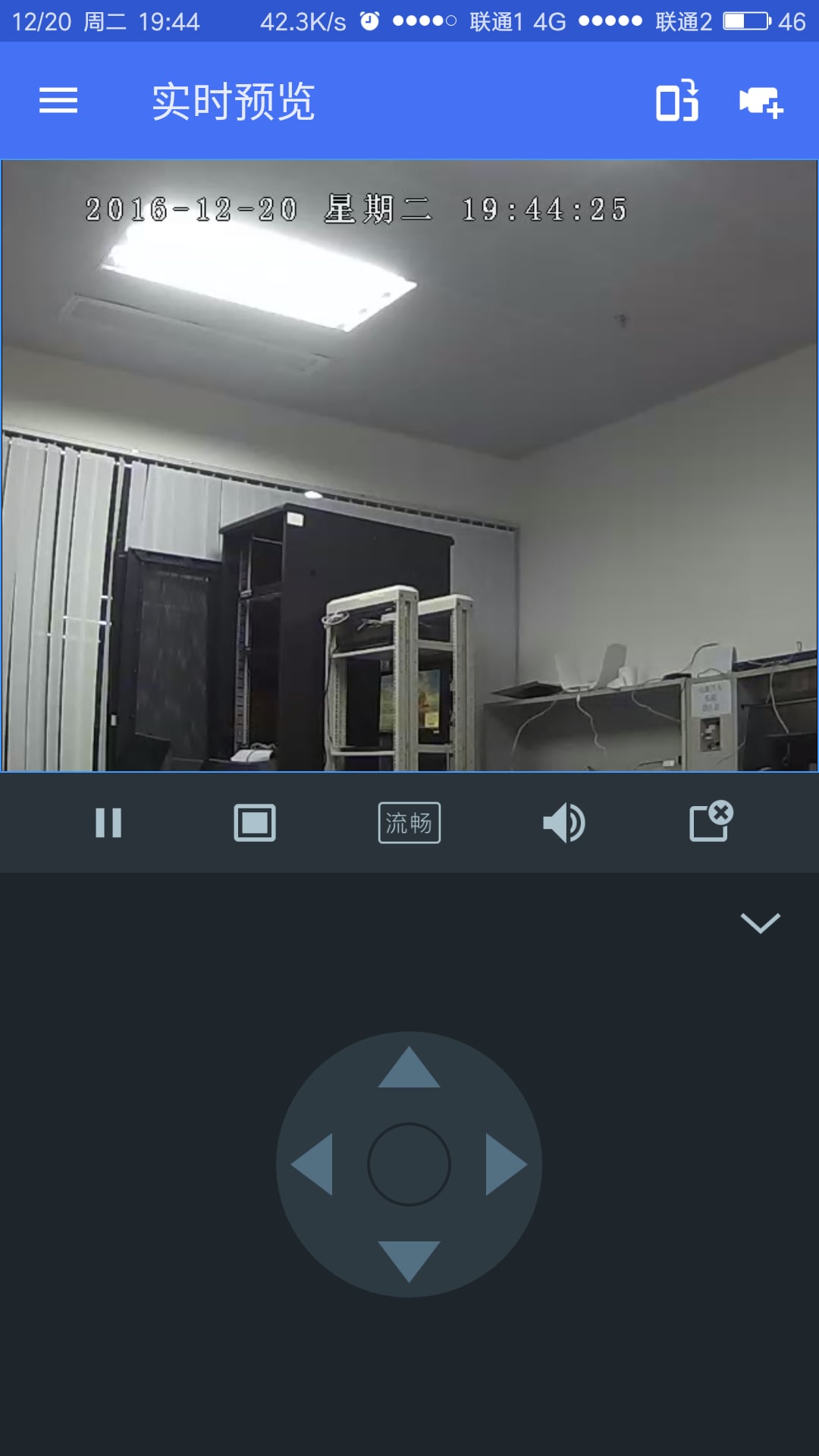
Task: Tap the live video feed
Action: coord(409,466)
